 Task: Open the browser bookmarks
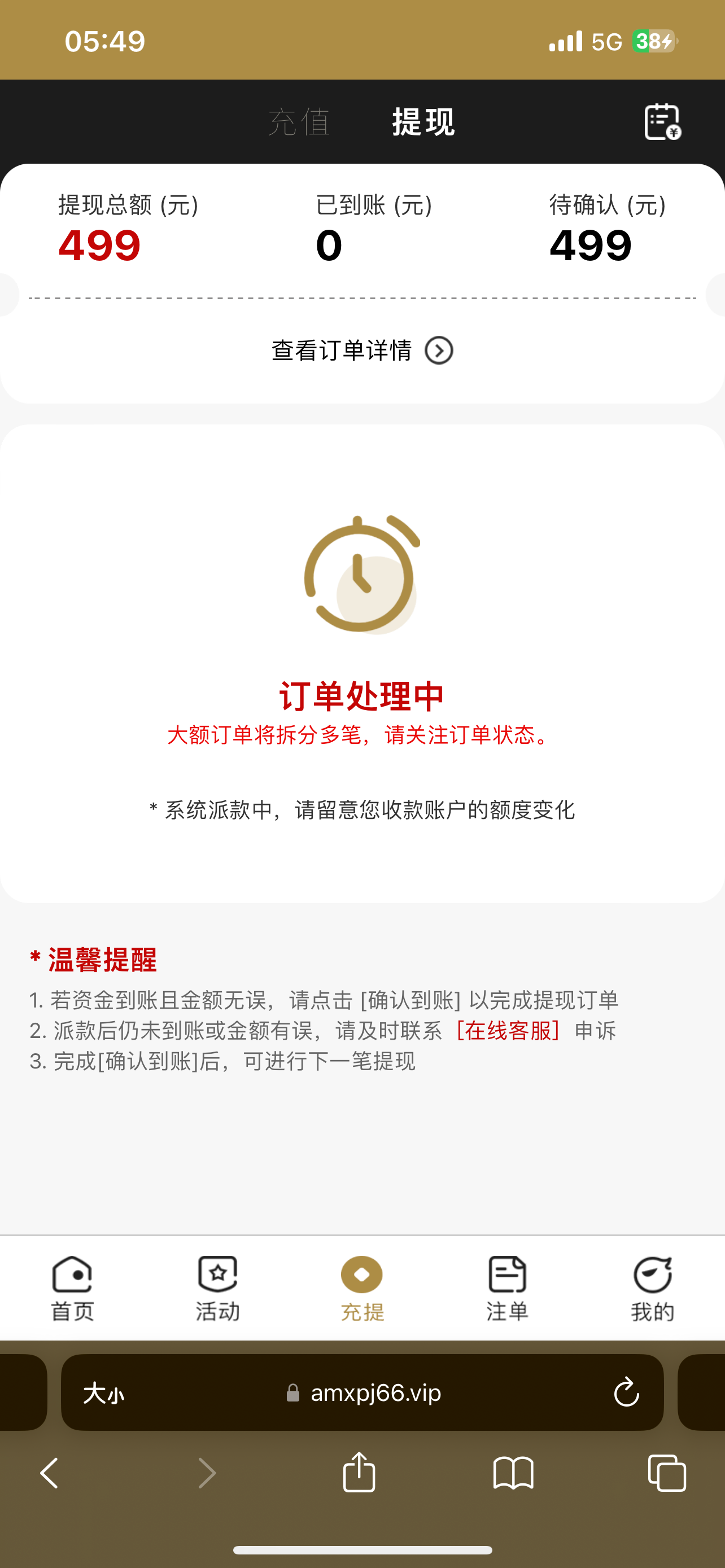pyautogui.click(x=513, y=1473)
